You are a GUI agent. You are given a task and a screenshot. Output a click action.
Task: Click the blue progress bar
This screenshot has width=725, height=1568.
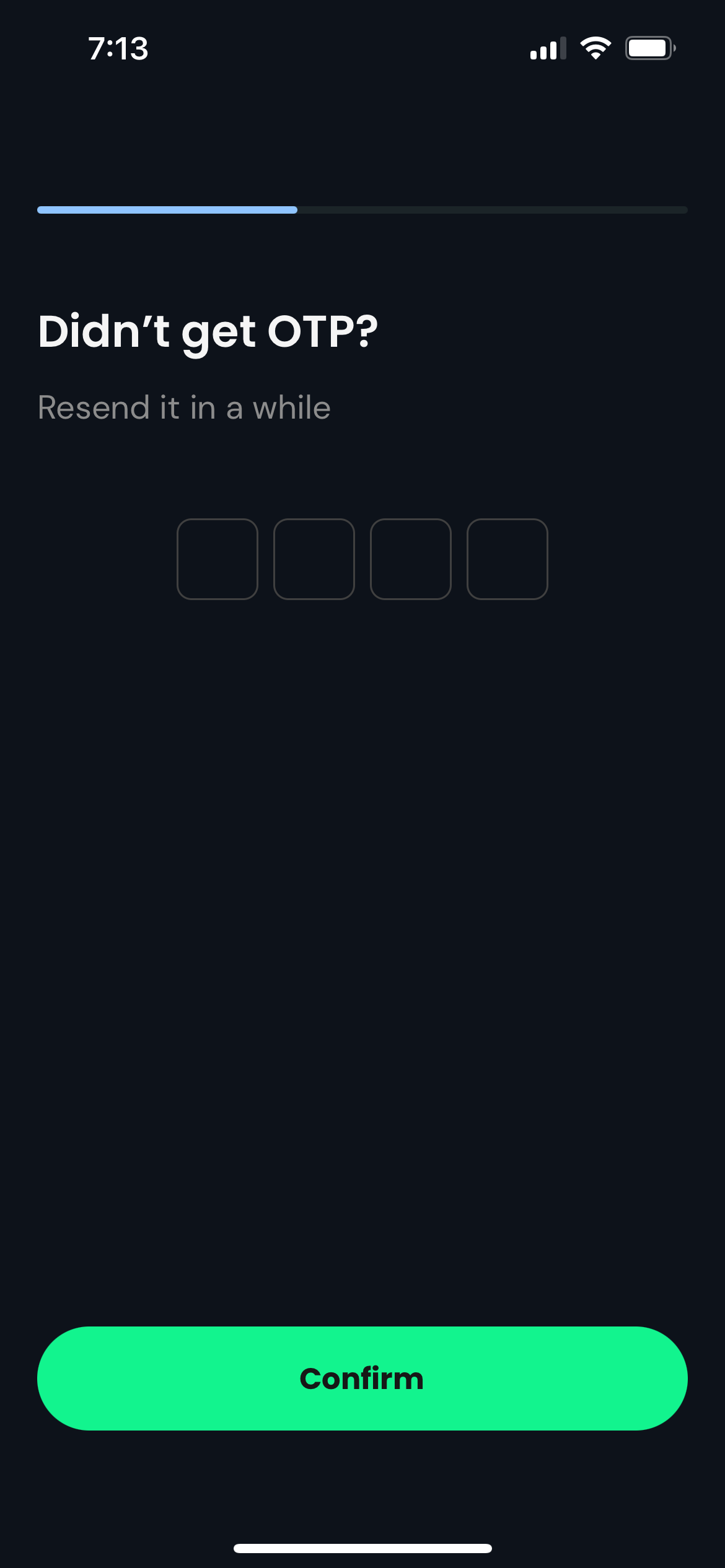[167, 210]
